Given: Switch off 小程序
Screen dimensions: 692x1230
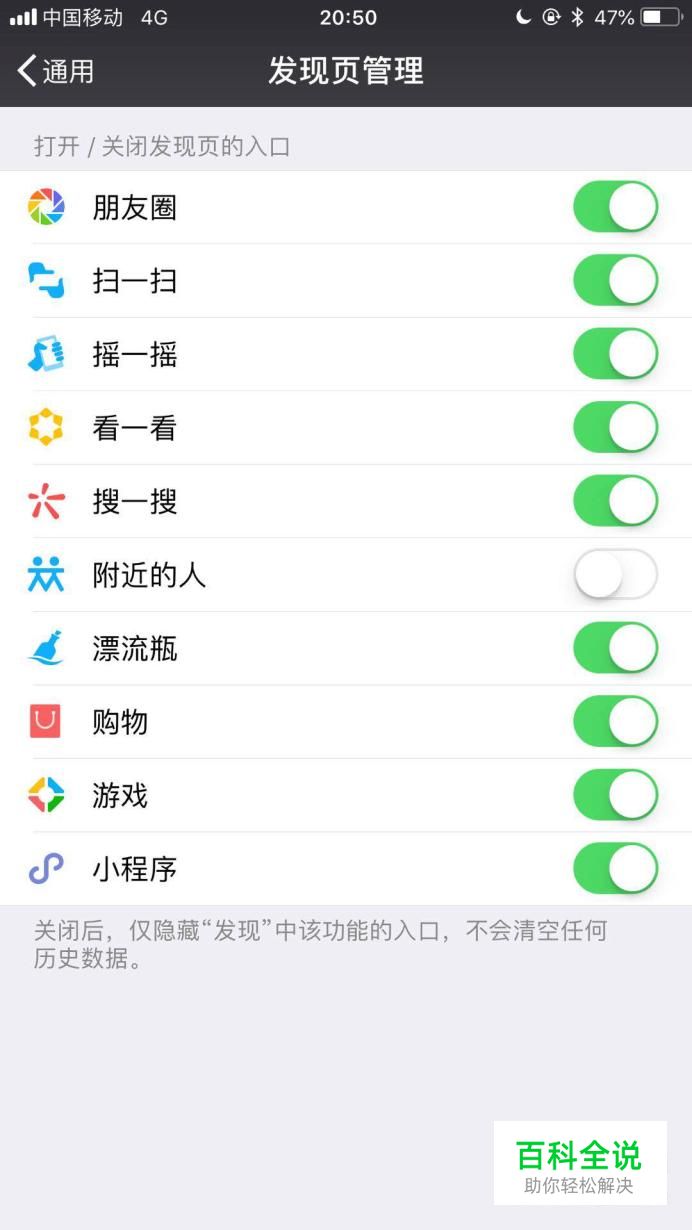Looking at the screenshot, I should coord(616,868).
